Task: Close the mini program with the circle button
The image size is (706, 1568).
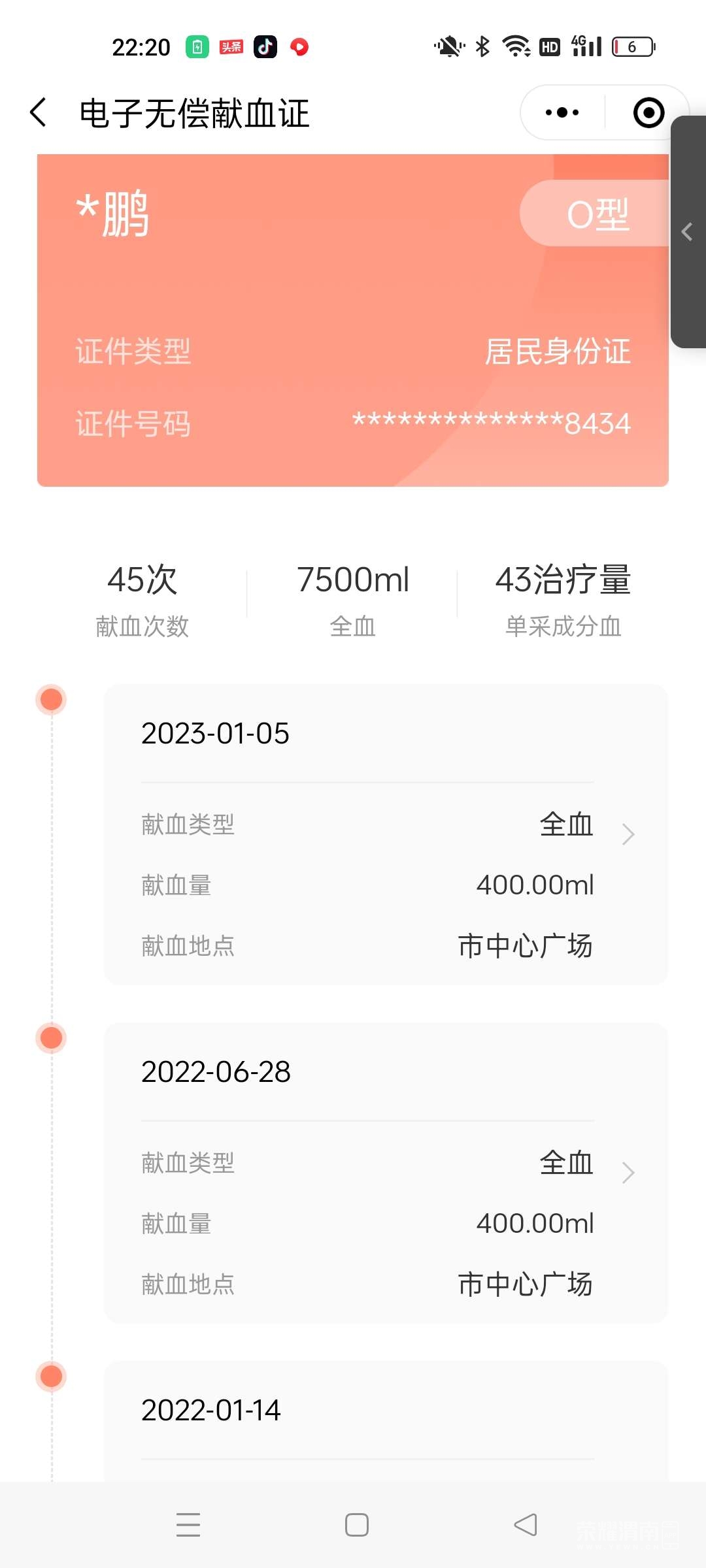Action: [x=648, y=112]
